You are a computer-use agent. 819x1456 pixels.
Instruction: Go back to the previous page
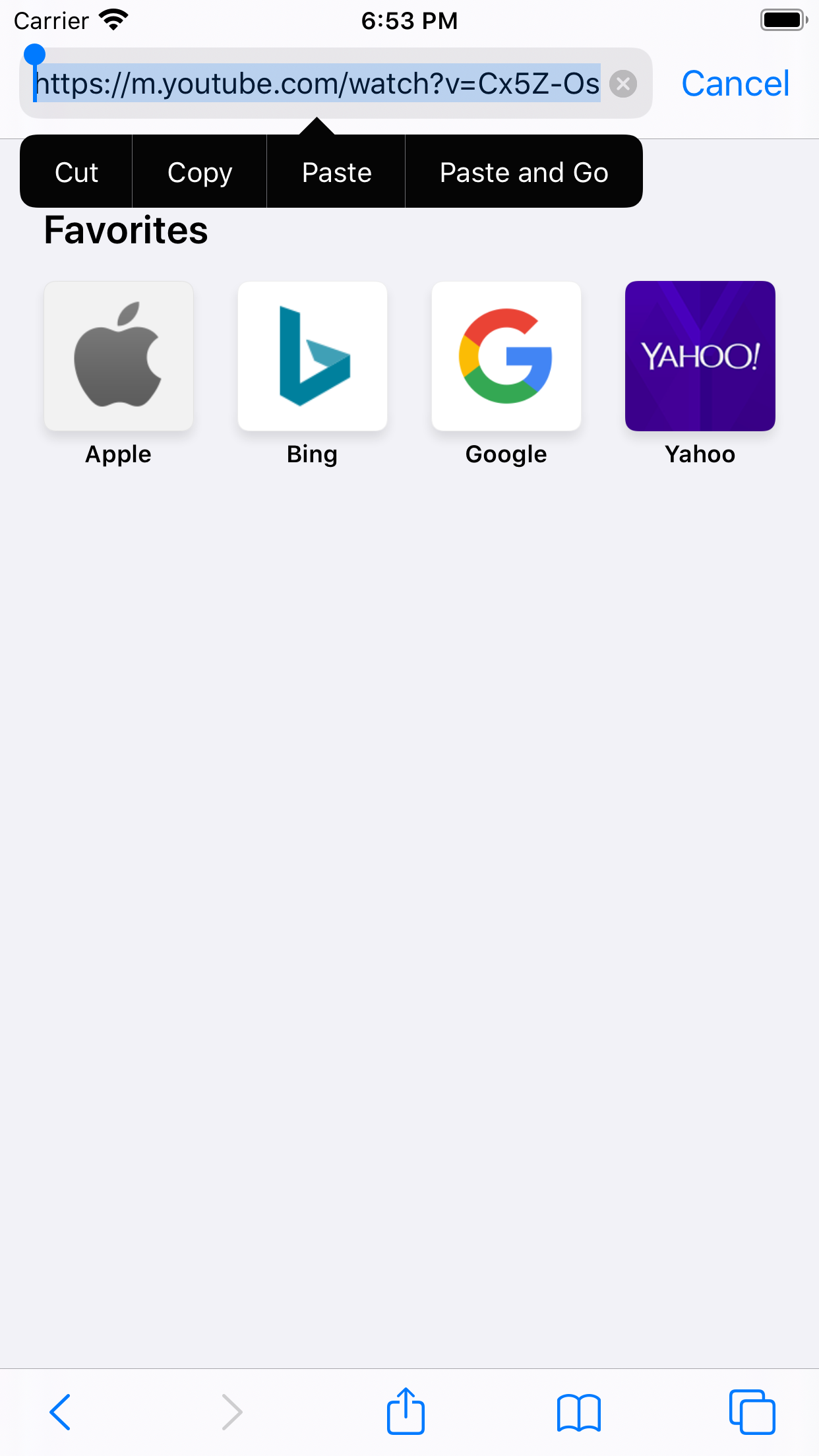[60, 1412]
